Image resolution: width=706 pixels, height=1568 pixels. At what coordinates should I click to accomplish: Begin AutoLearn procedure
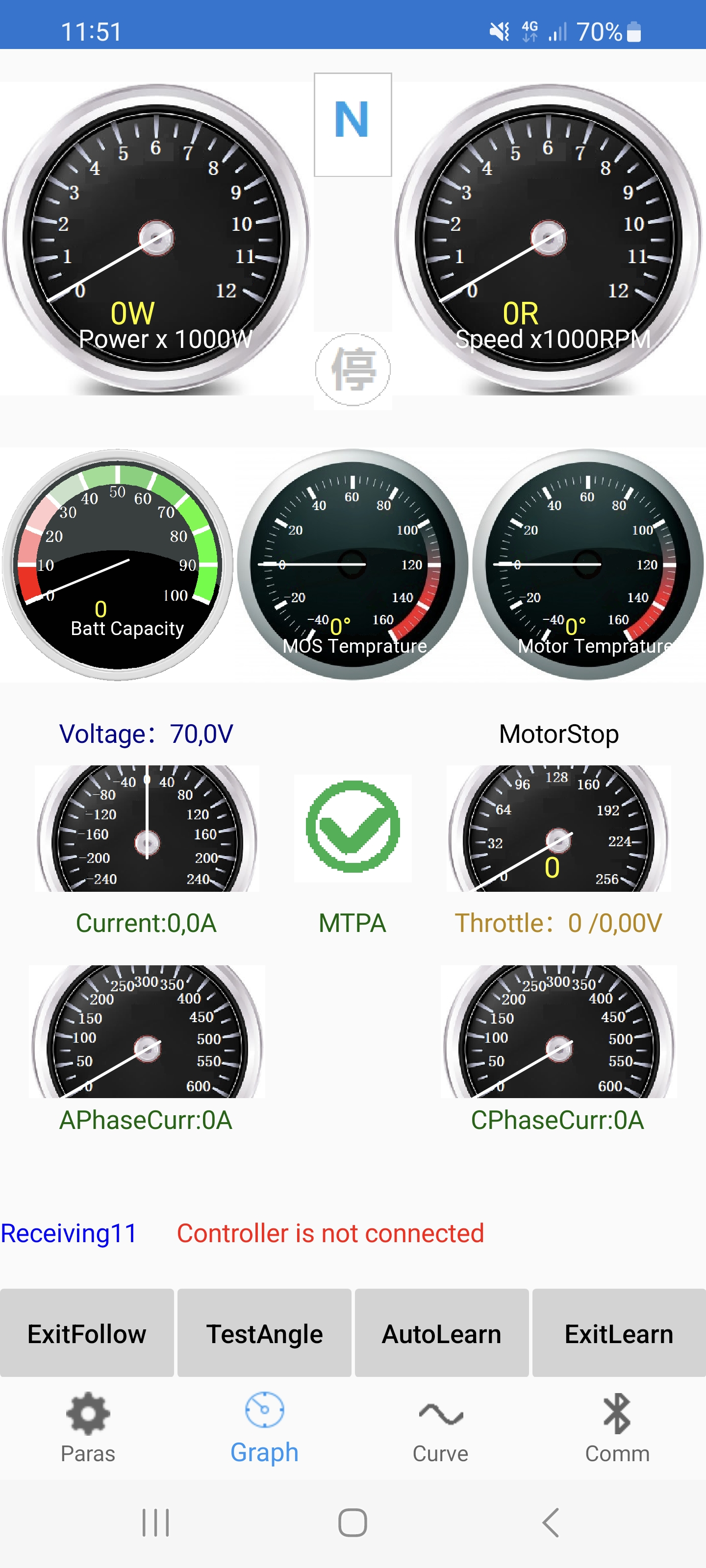click(441, 1332)
